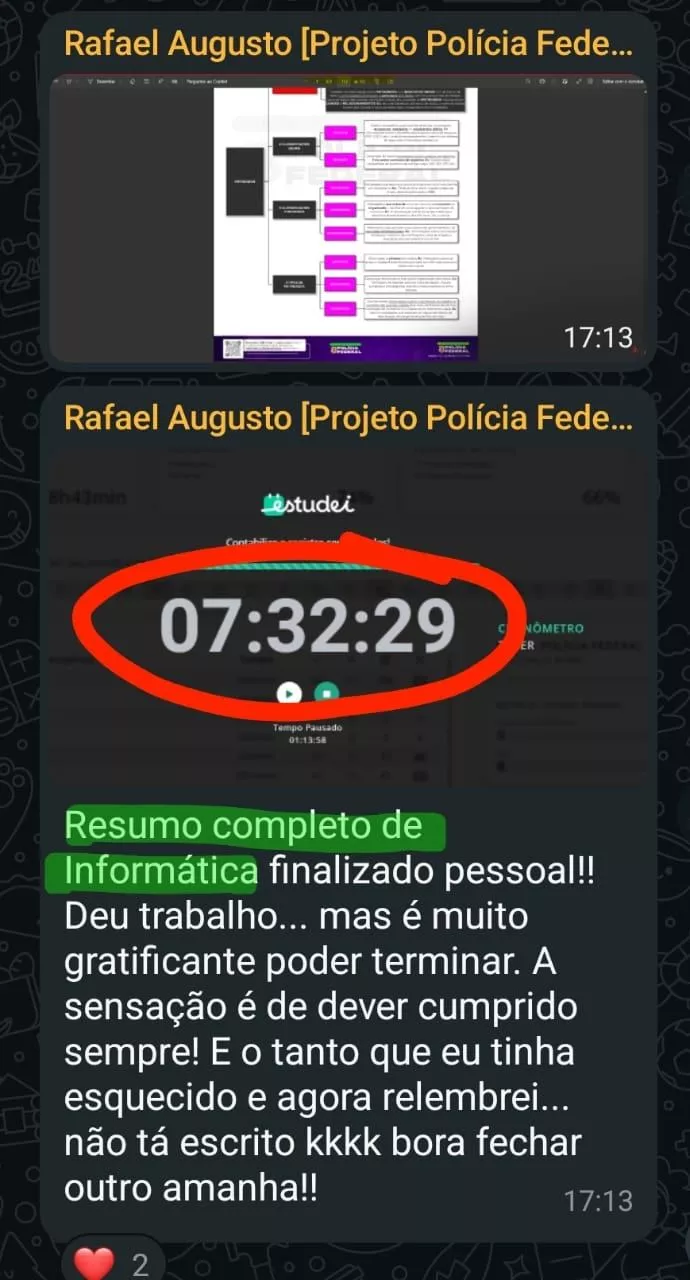Open the mind map image sent at 17:13
This screenshot has height=1280, width=690.
pyautogui.click(x=346, y=220)
